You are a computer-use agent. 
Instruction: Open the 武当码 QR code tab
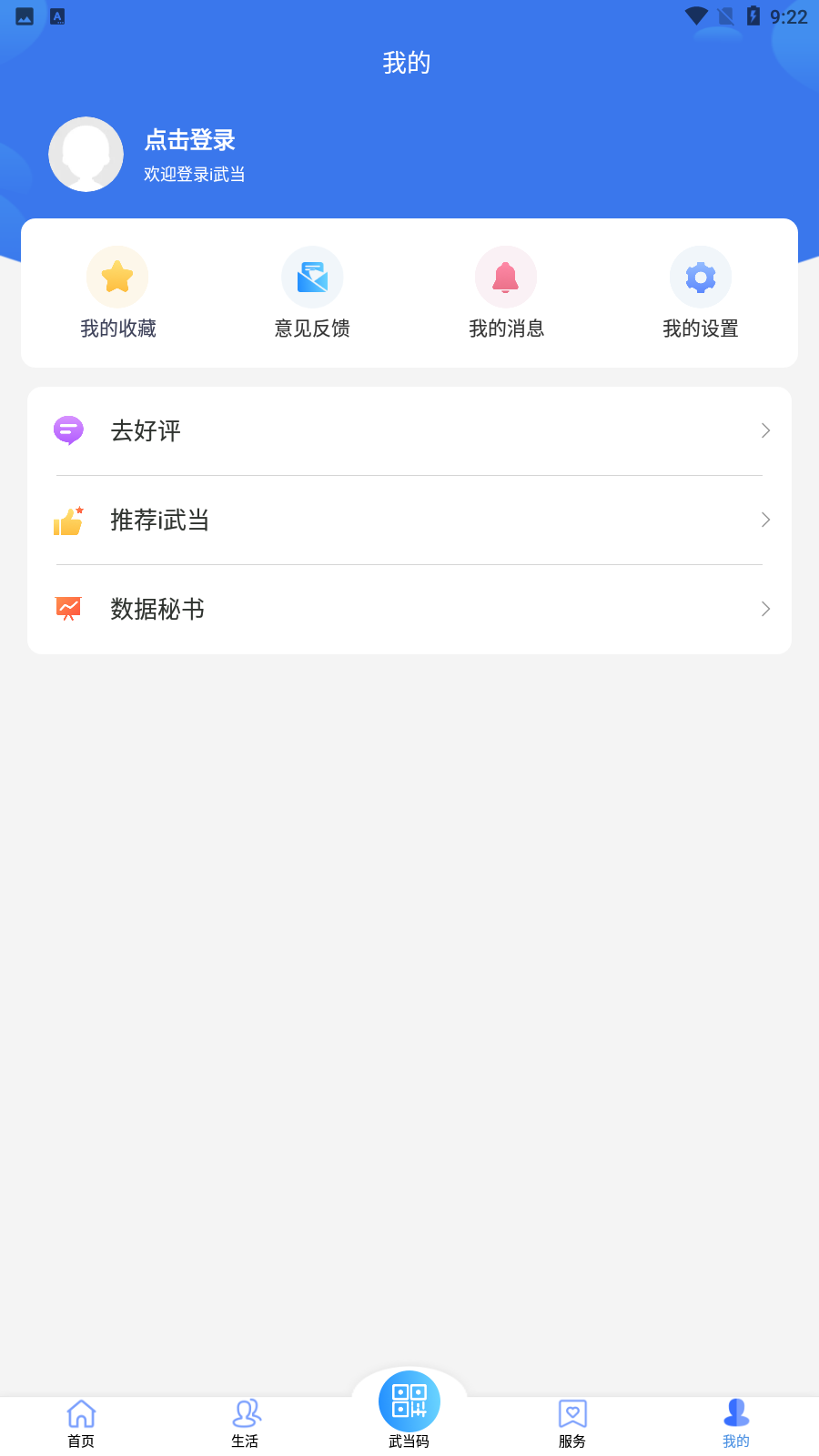(x=409, y=1410)
